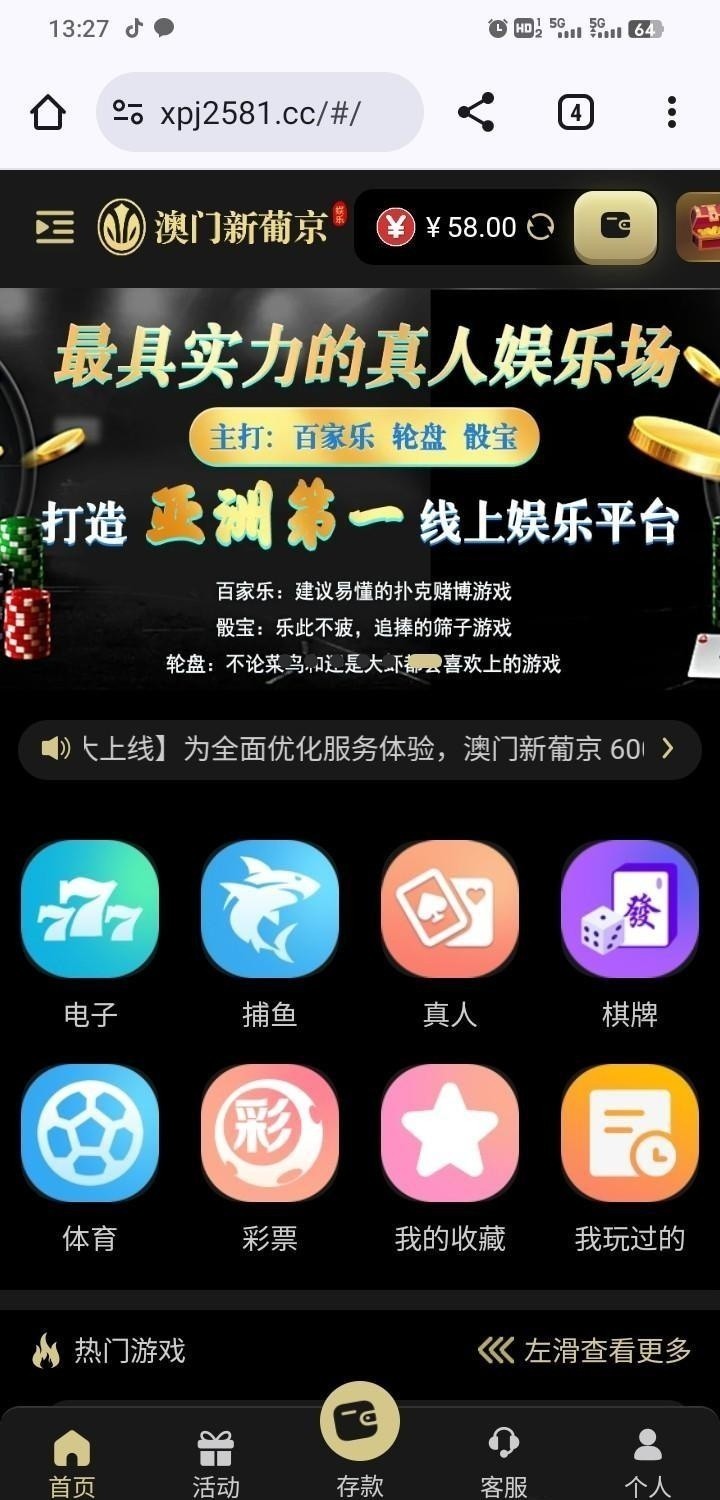Screen dimensions: 720x1500
Task: Open the 棋牌 game category
Action: [629, 910]
